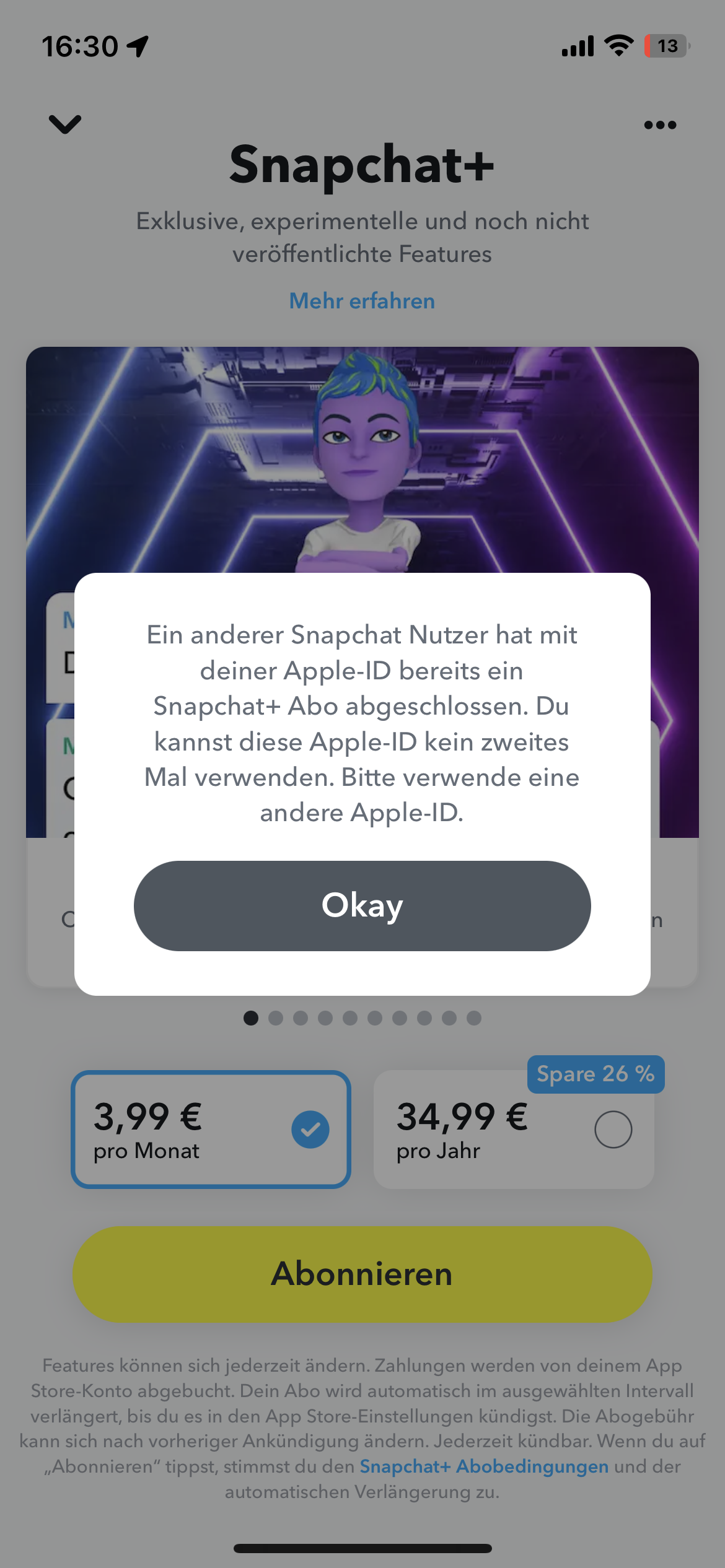Tap the empty radio circle on yearly plan
This screenshot has width=725, height=1568.
coord(613,1128)
